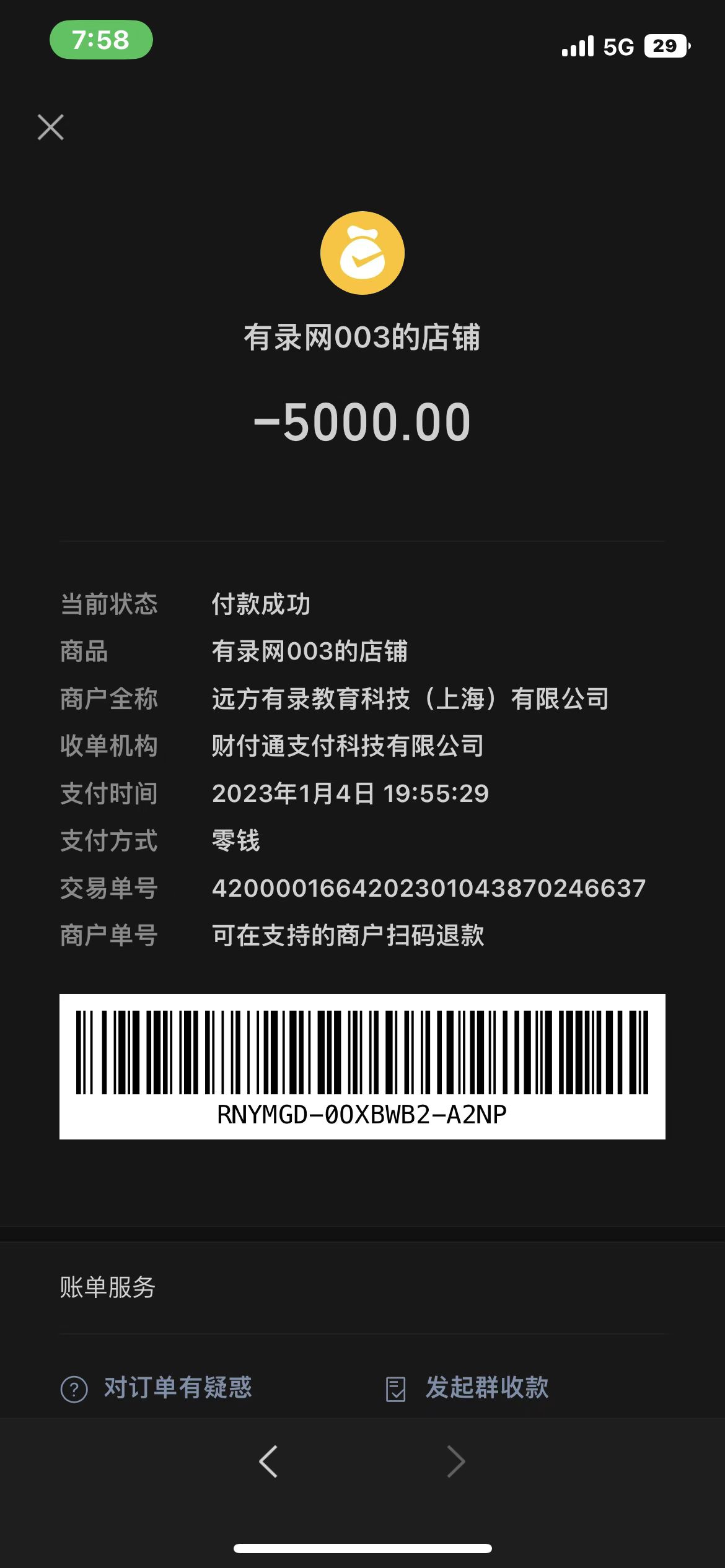This screenshot has width=725, height=1568.
Task: Go forward using the bottom right arrow
Action: [x=456, y=1462]
